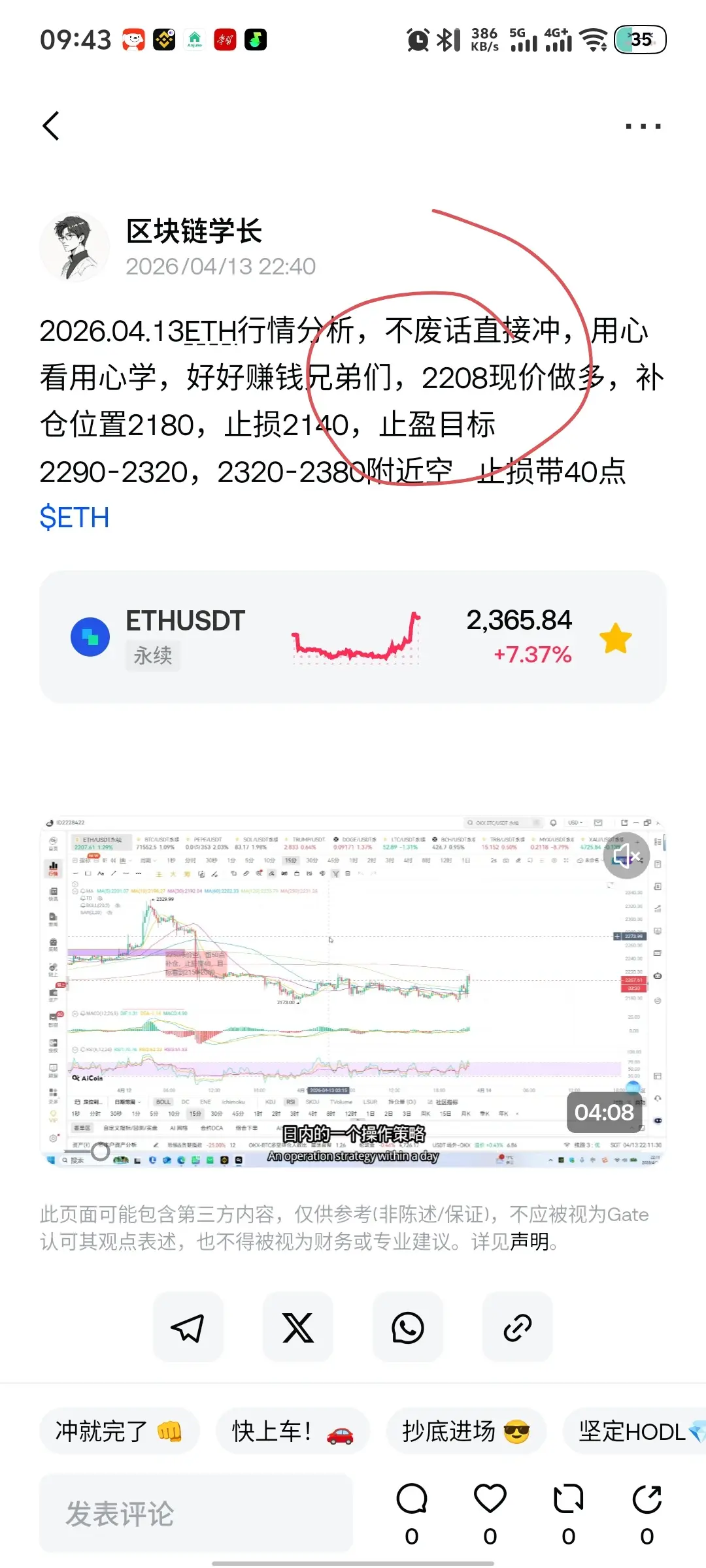Open 区块链学长's profile avatar

pos(75,247)
